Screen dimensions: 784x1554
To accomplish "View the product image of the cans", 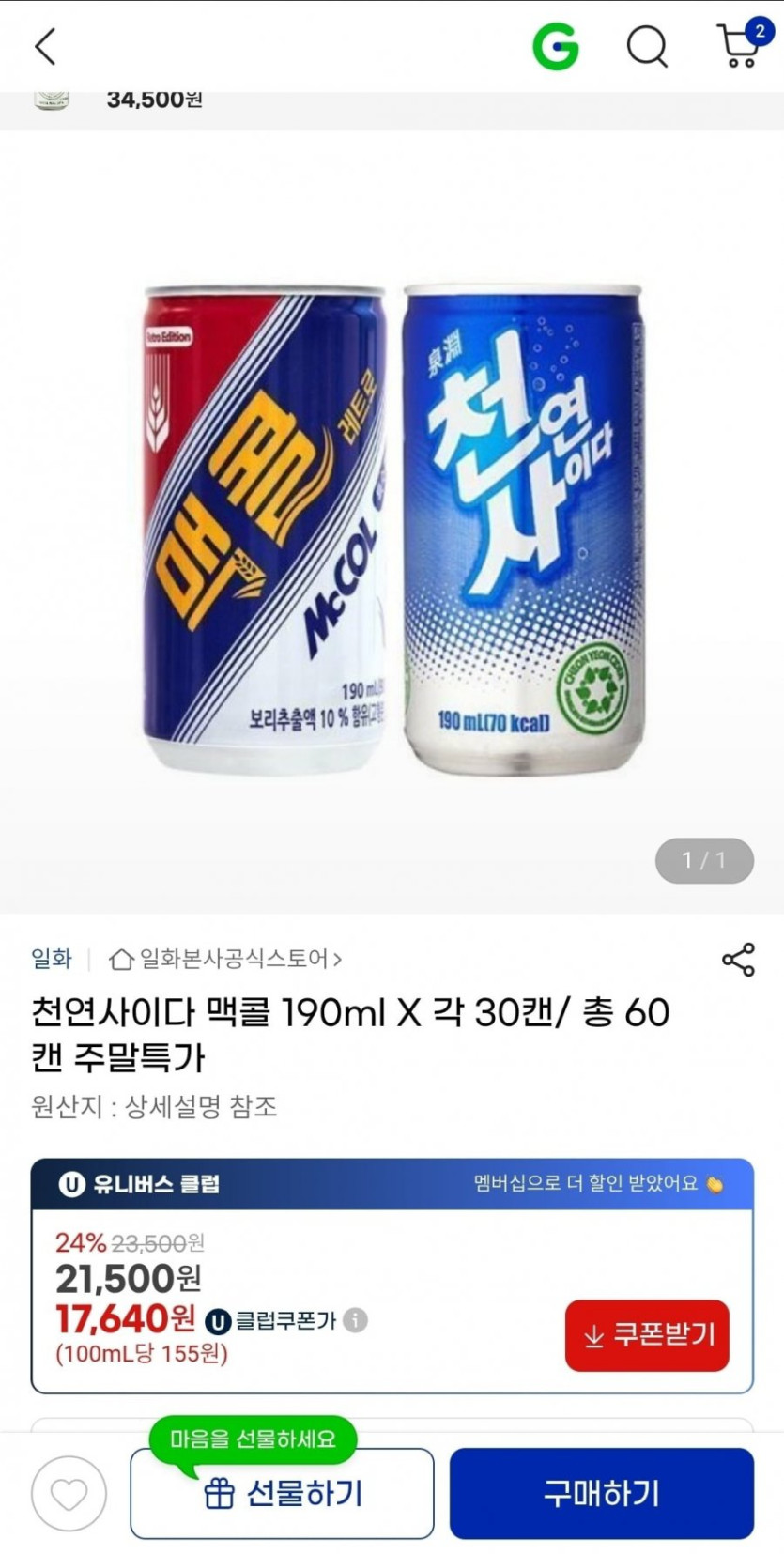I will point(392,531).
